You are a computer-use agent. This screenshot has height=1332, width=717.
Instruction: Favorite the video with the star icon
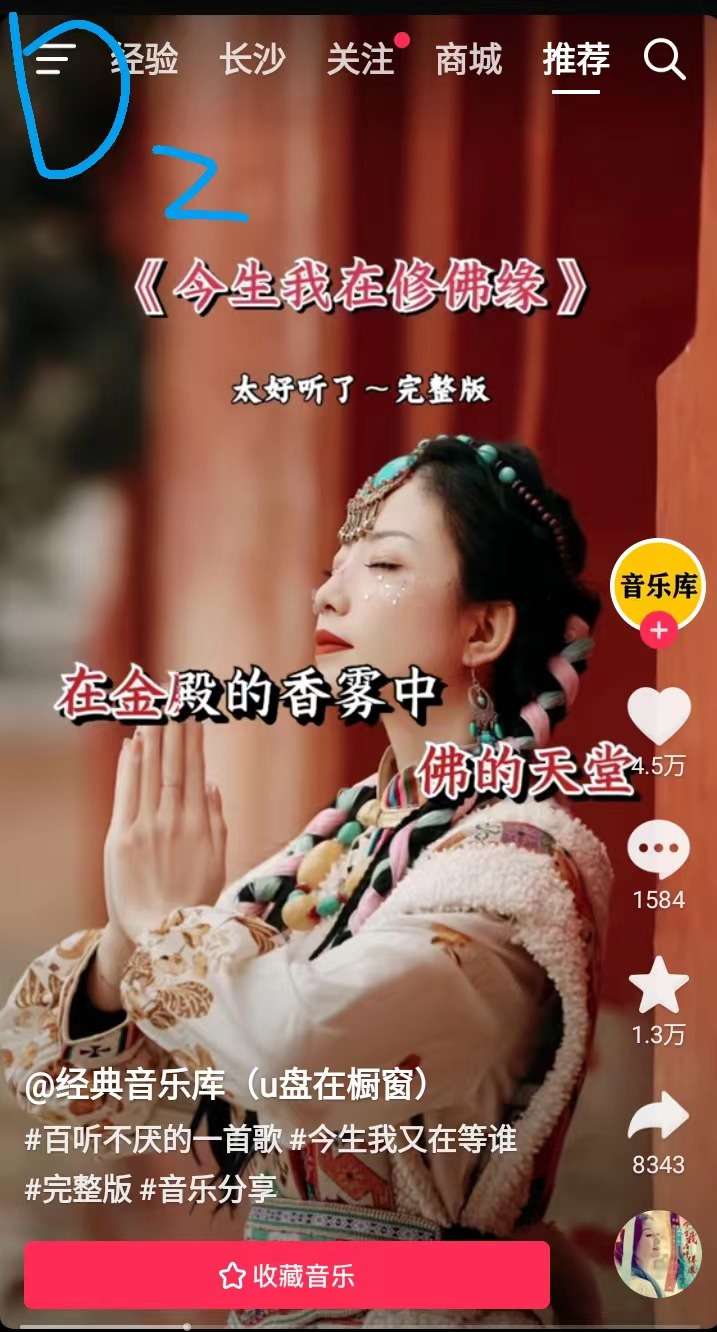tap(658, 985)
